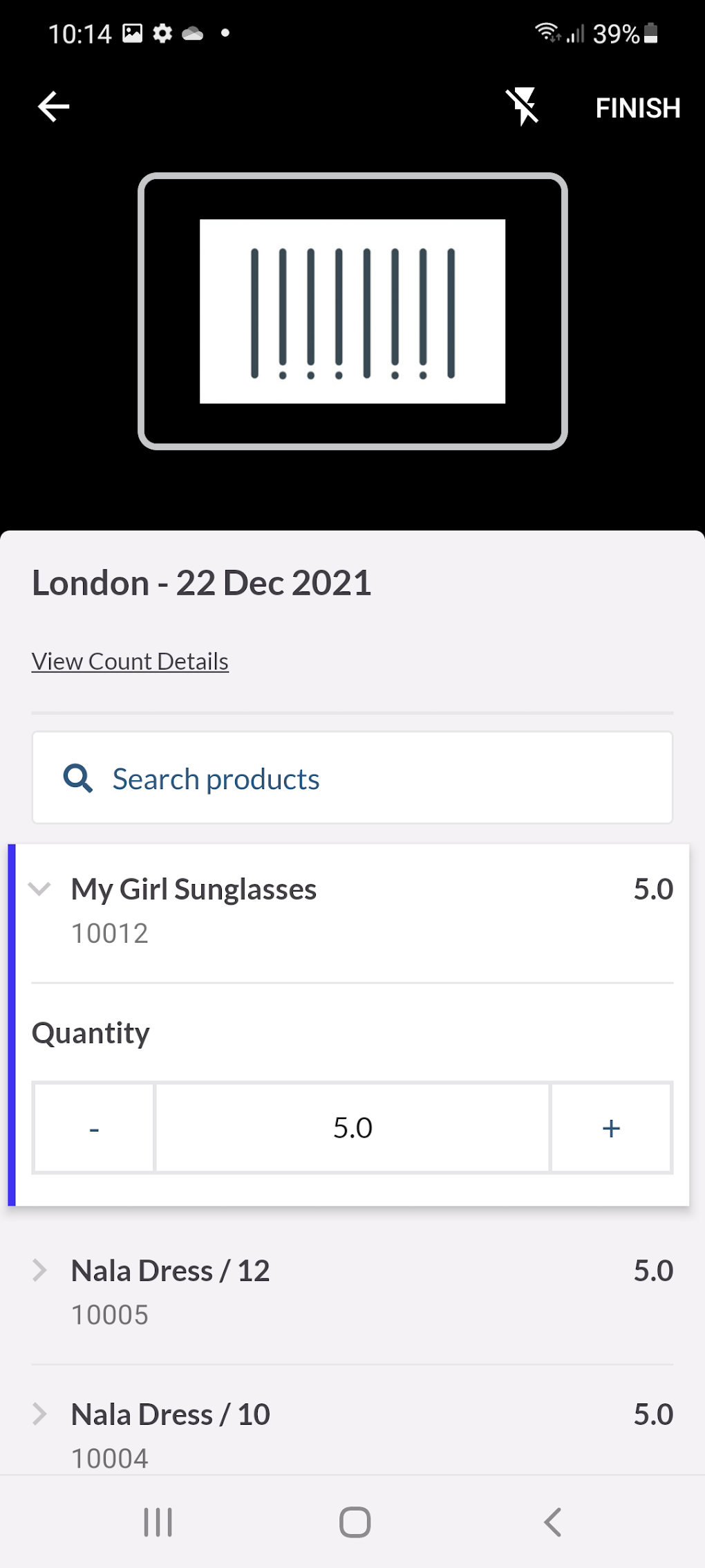Decrease quantity with the minus button

pos(94,1128)
